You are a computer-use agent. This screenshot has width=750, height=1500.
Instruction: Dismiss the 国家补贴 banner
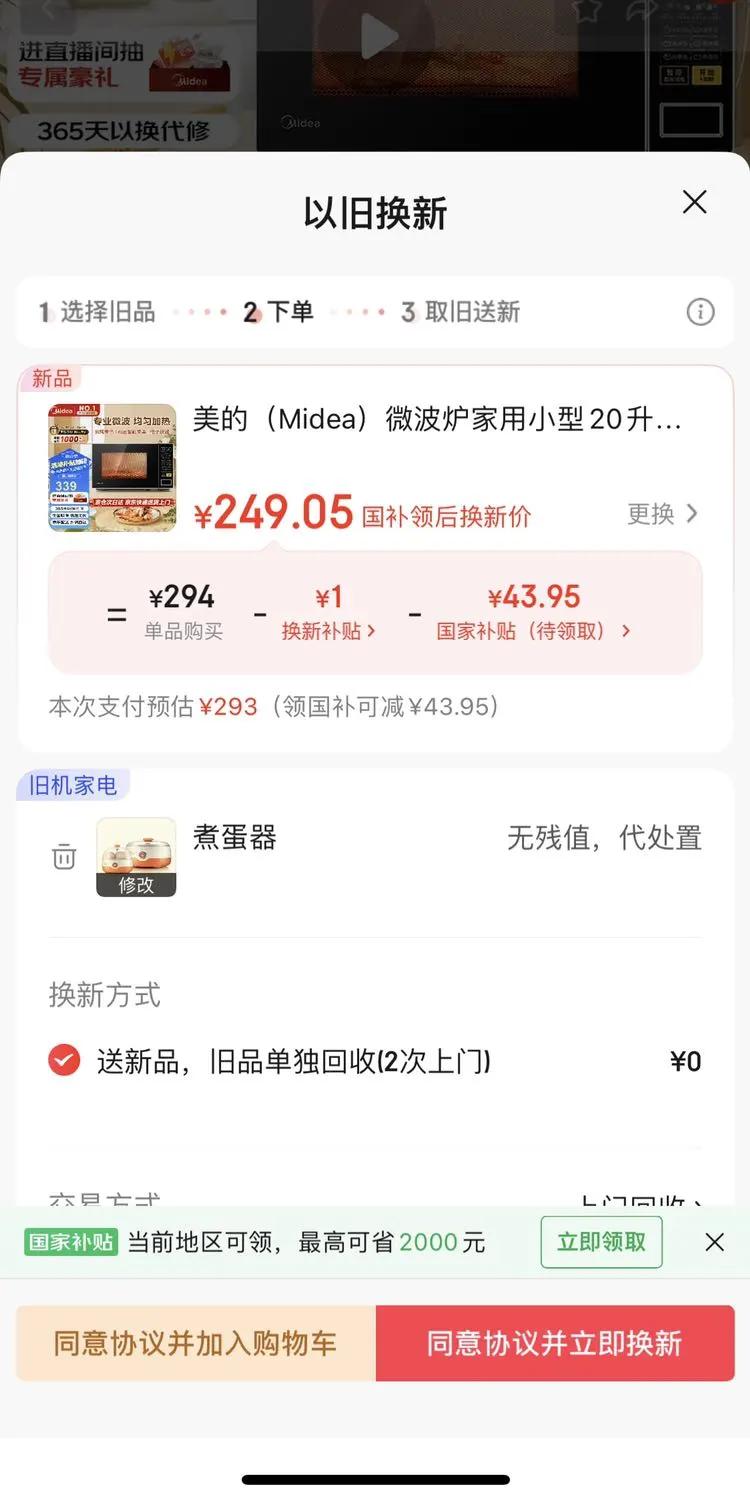(714, 1242)
